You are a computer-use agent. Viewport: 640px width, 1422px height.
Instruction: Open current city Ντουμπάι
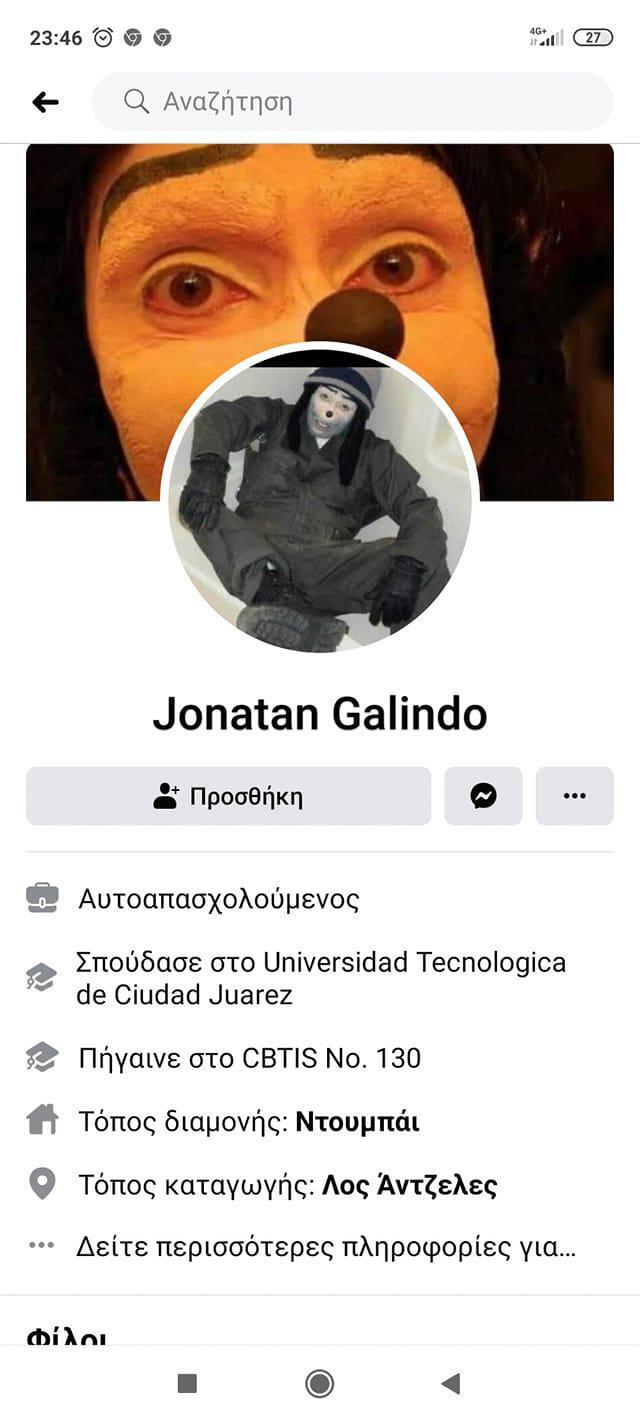pyautogui.click(x=357, y=1122)
